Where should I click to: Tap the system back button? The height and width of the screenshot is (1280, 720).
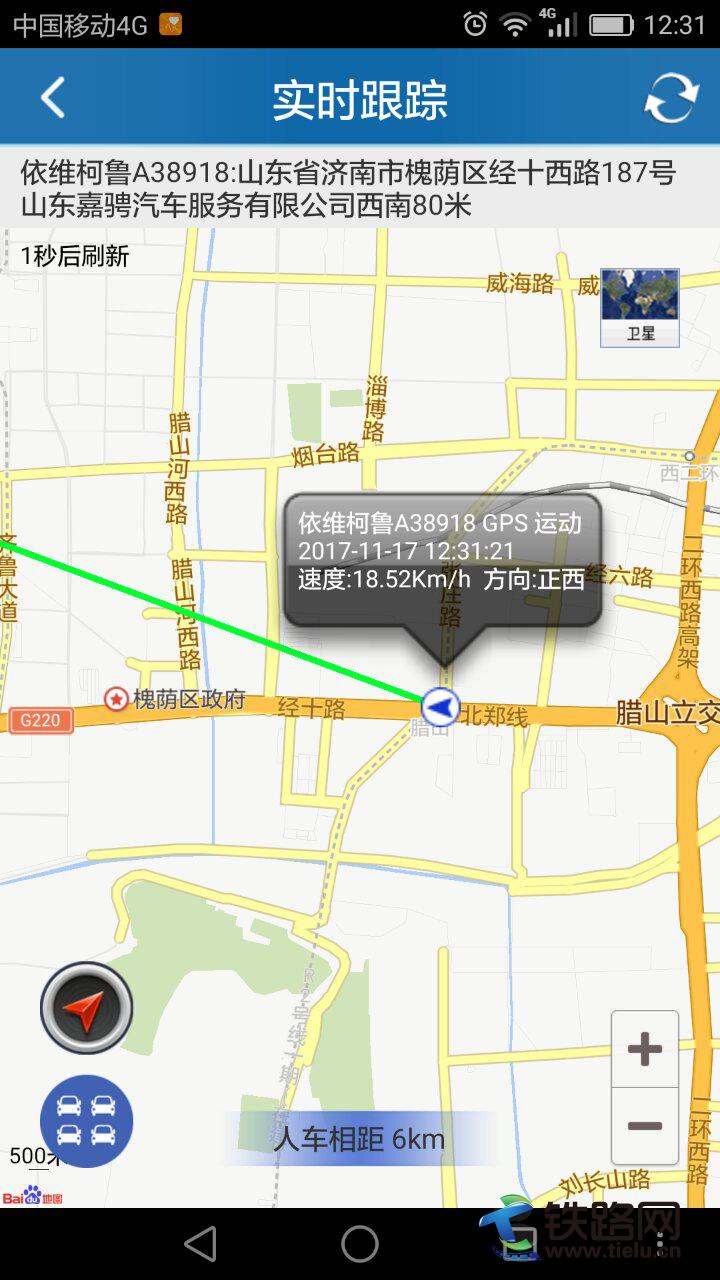200,1244
